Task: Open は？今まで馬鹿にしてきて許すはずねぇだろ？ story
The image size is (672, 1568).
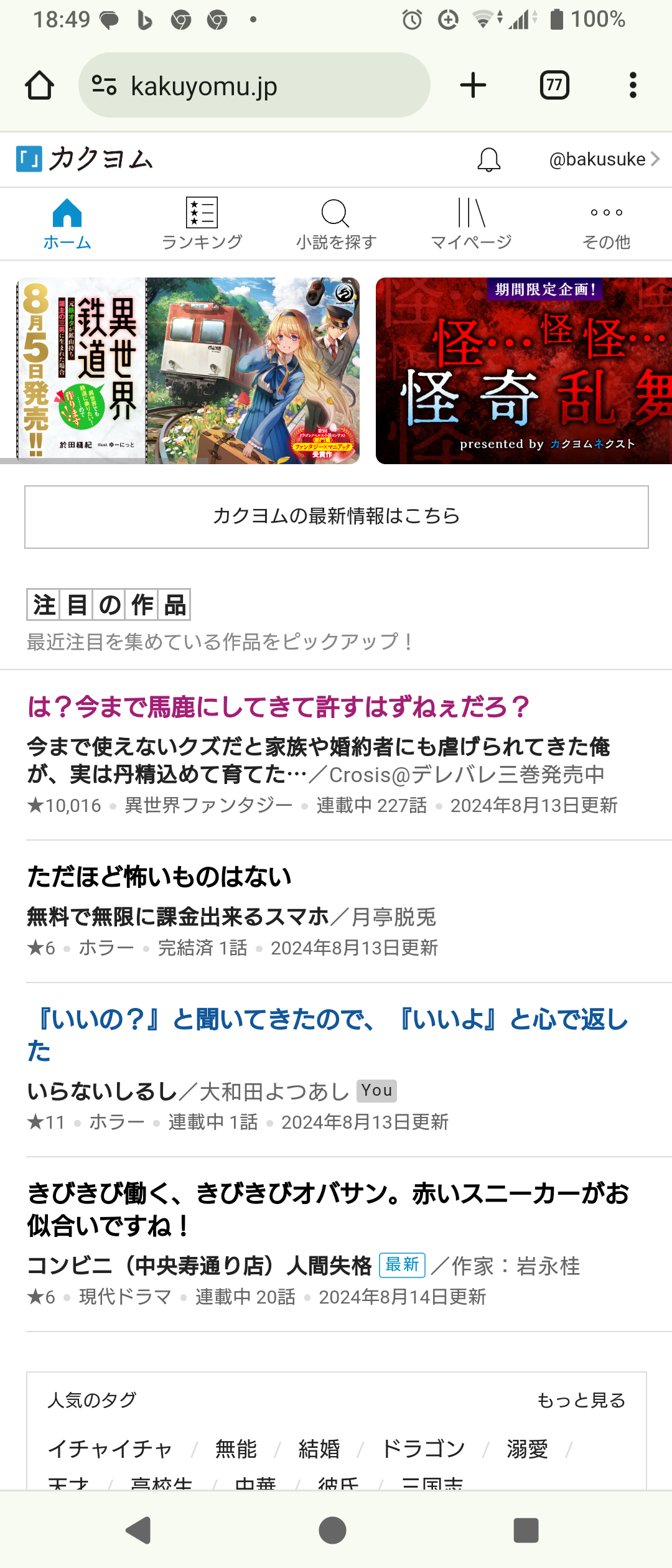Action: point(278,707)
